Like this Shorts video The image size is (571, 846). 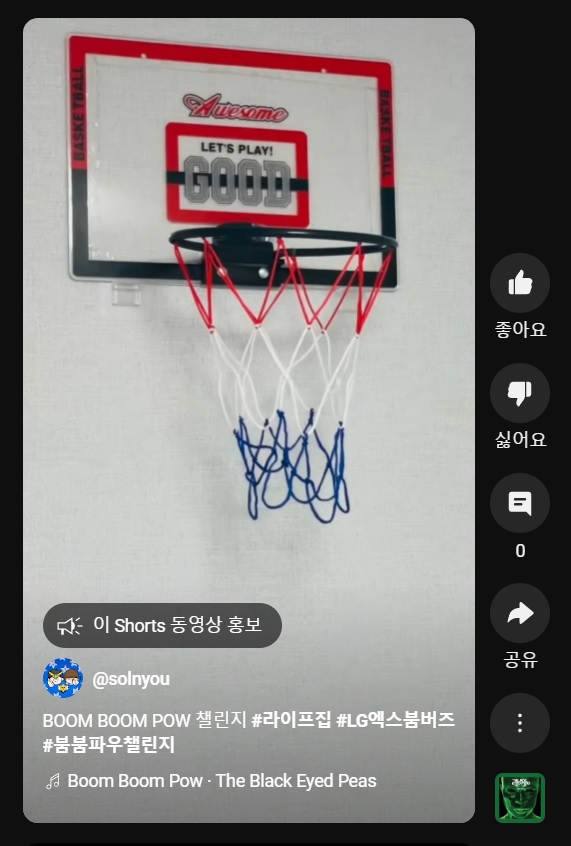point(520,283)
